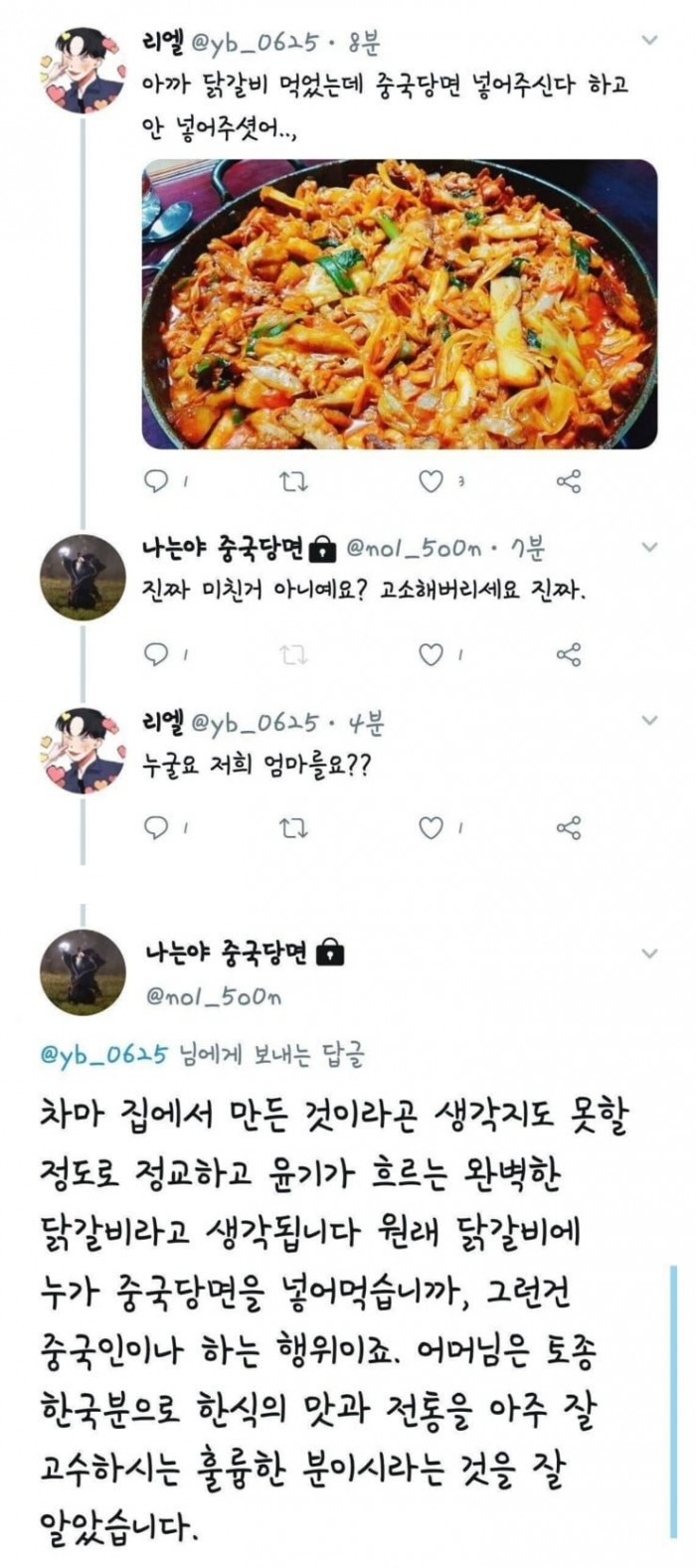Reply to 리엘's dakgalbi photo tweet

[x=157, y=482]
